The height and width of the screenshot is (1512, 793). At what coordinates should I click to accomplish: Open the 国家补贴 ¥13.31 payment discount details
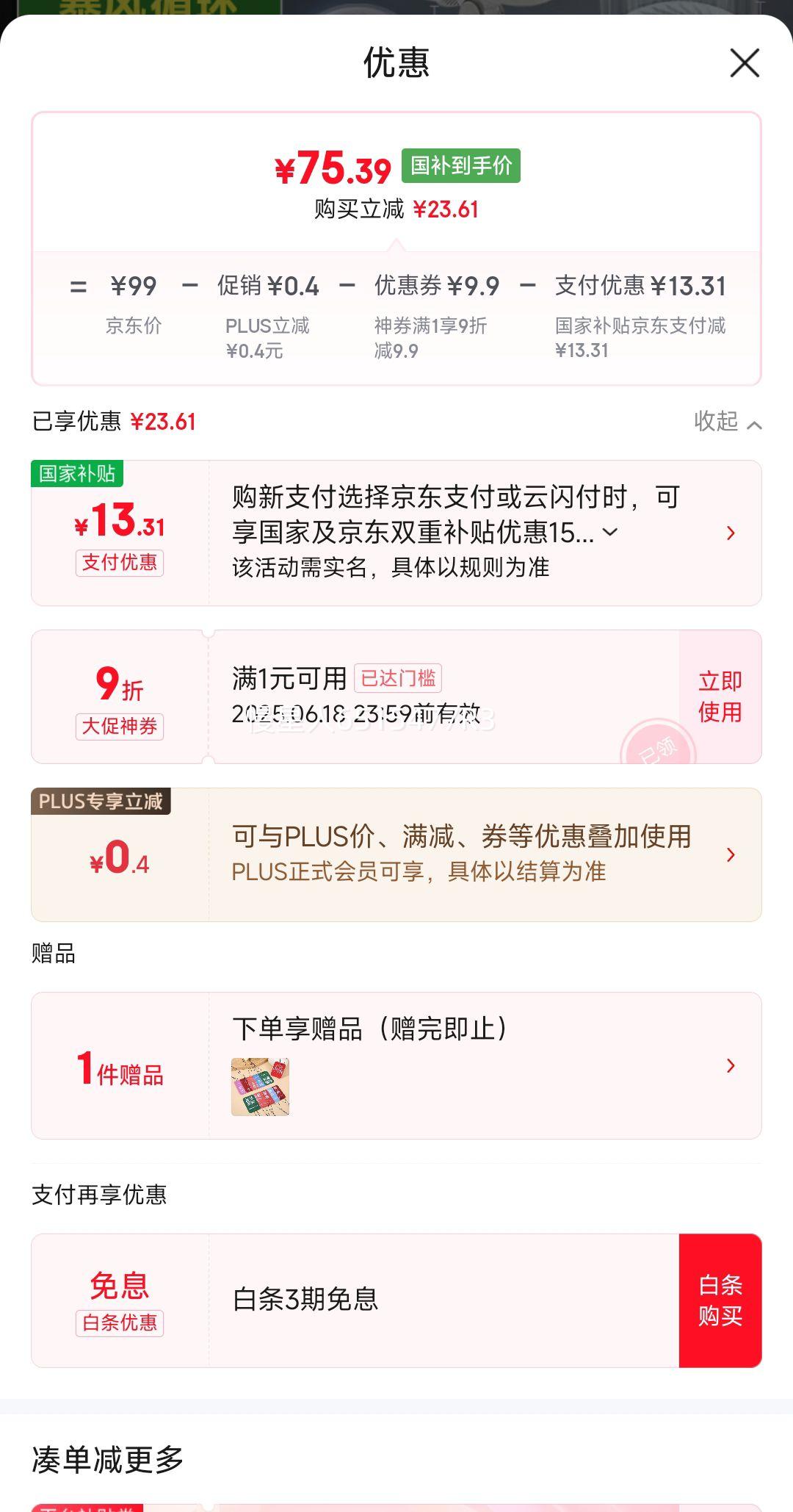tap(730, 533)
